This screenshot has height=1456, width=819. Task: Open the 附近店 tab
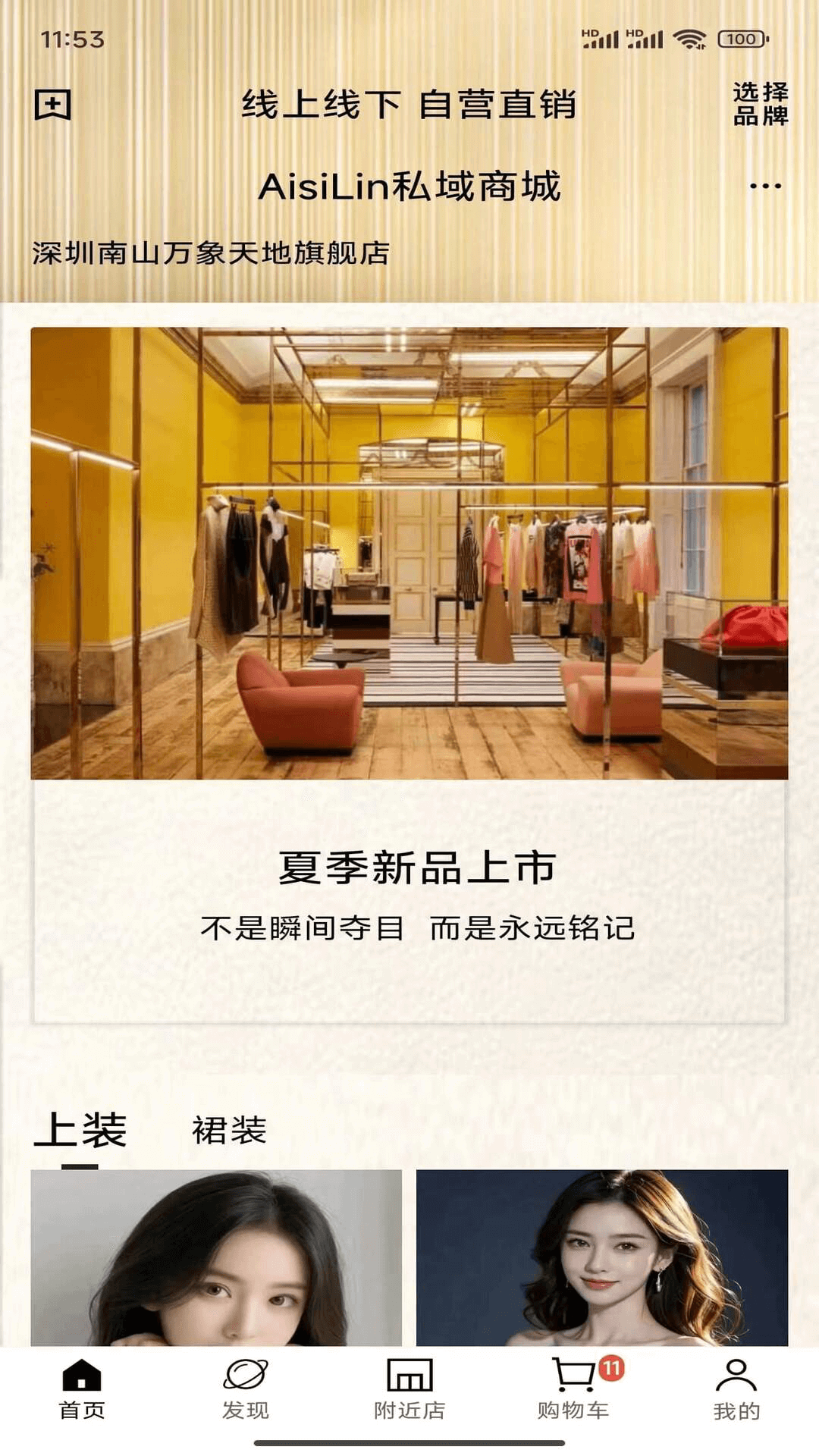(409, 1389)
